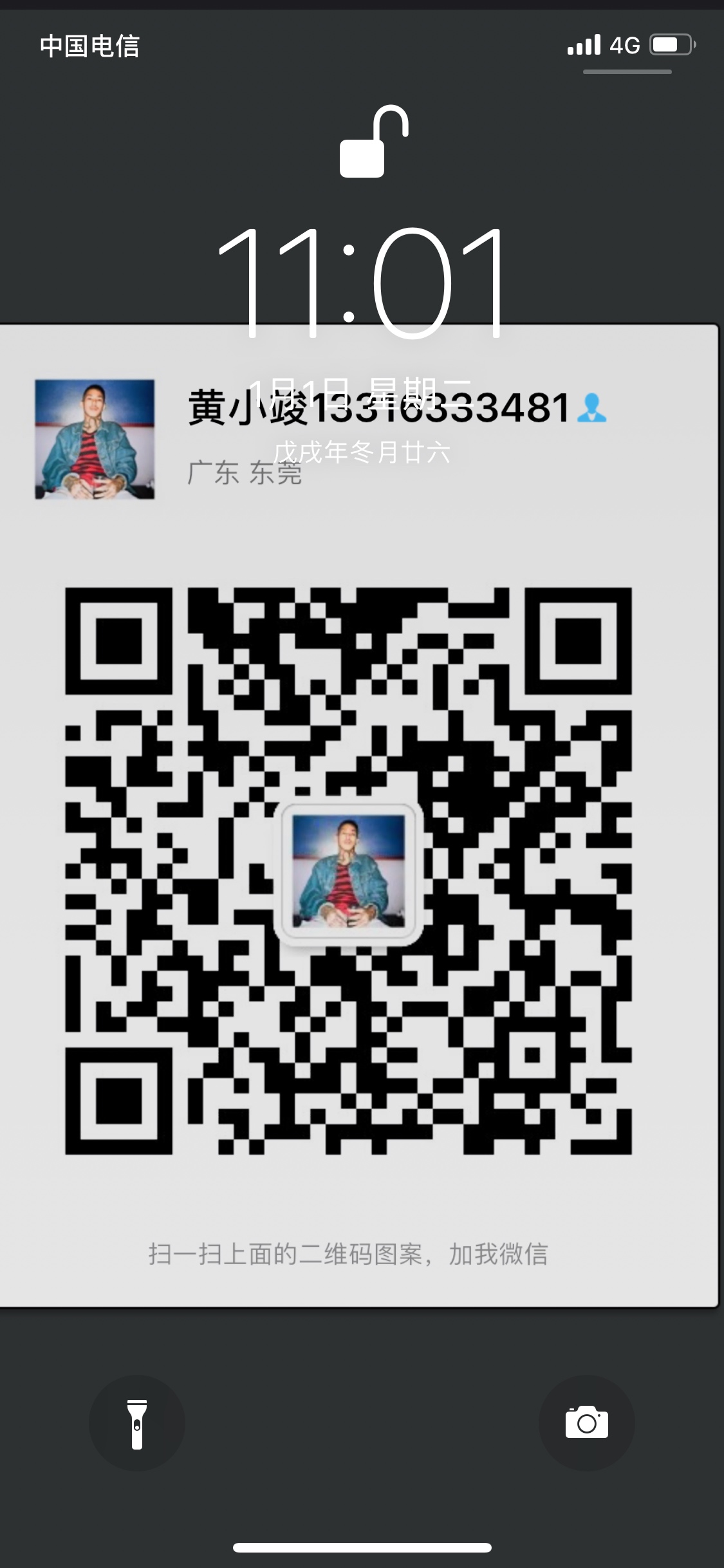
Task: Turn on the flashlight
Action: [136, 1423]
